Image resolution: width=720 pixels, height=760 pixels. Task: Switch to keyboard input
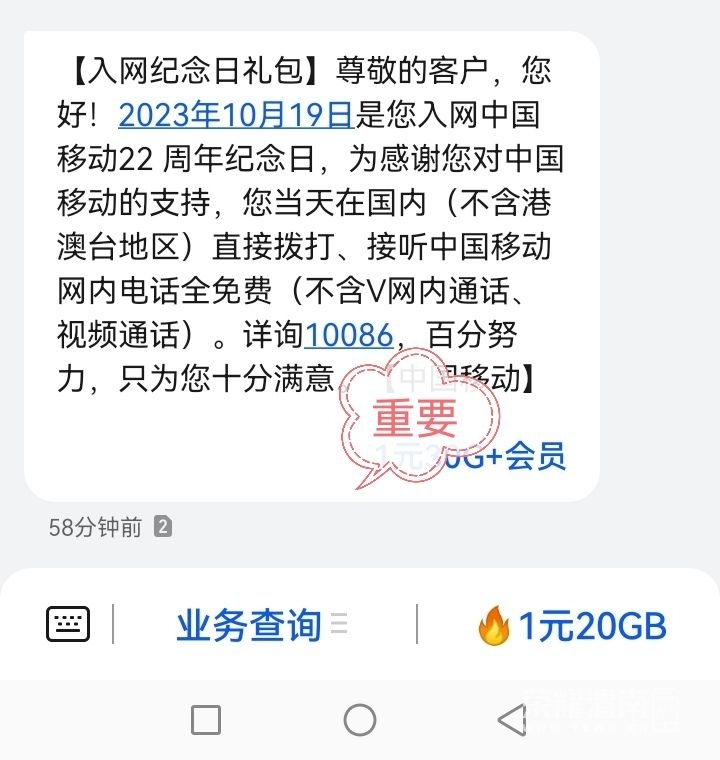point(68,625)
